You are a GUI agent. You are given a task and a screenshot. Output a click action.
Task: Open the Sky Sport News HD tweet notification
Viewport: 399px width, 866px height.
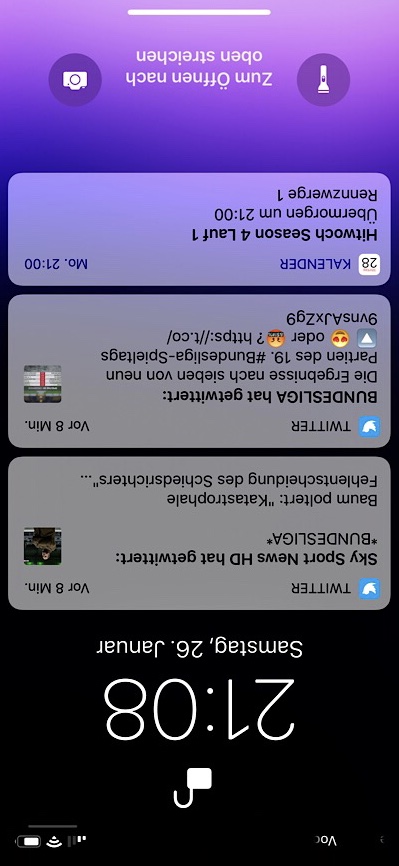[x=200, y=533]
